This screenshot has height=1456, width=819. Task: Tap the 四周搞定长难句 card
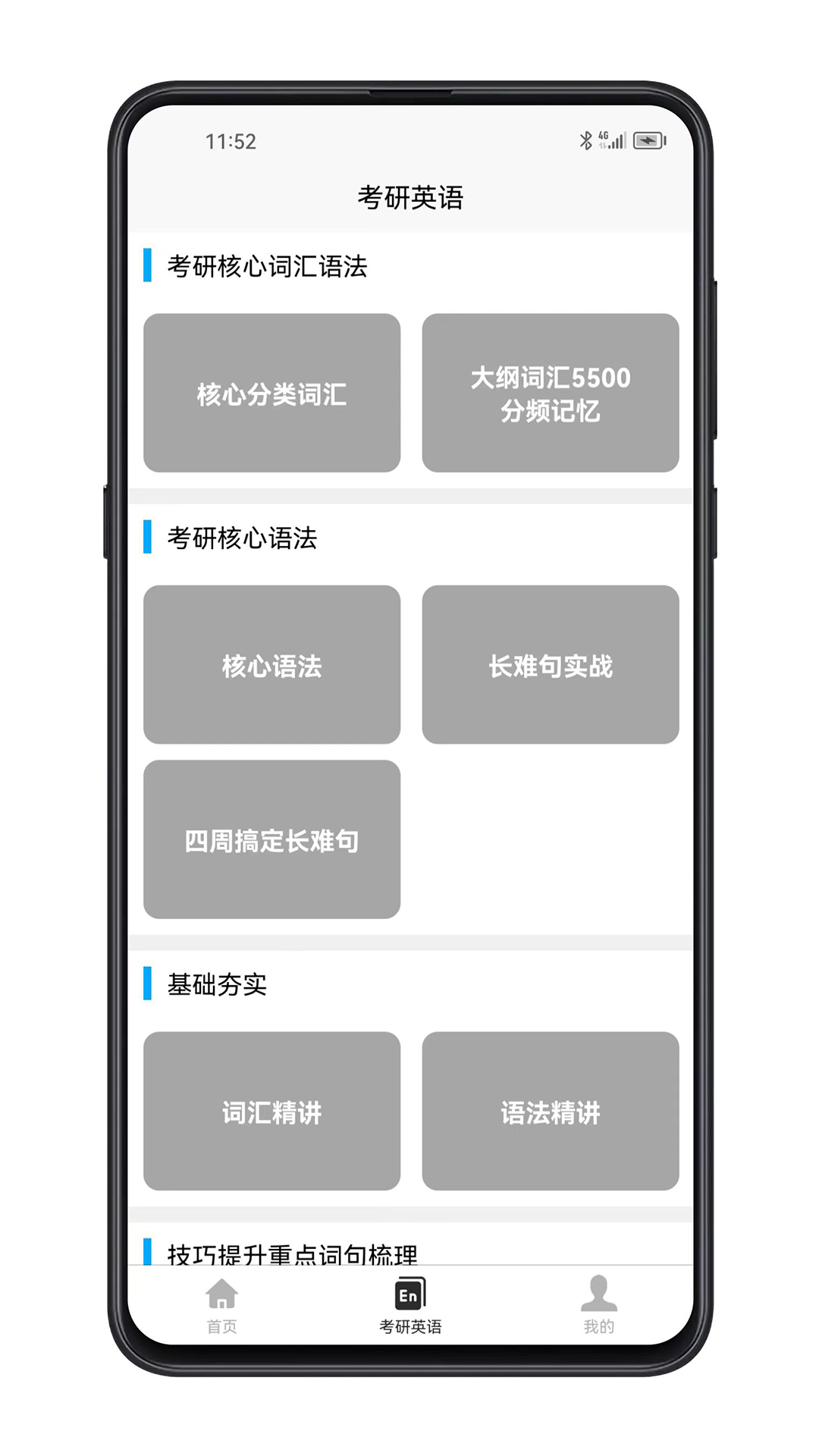271,839
